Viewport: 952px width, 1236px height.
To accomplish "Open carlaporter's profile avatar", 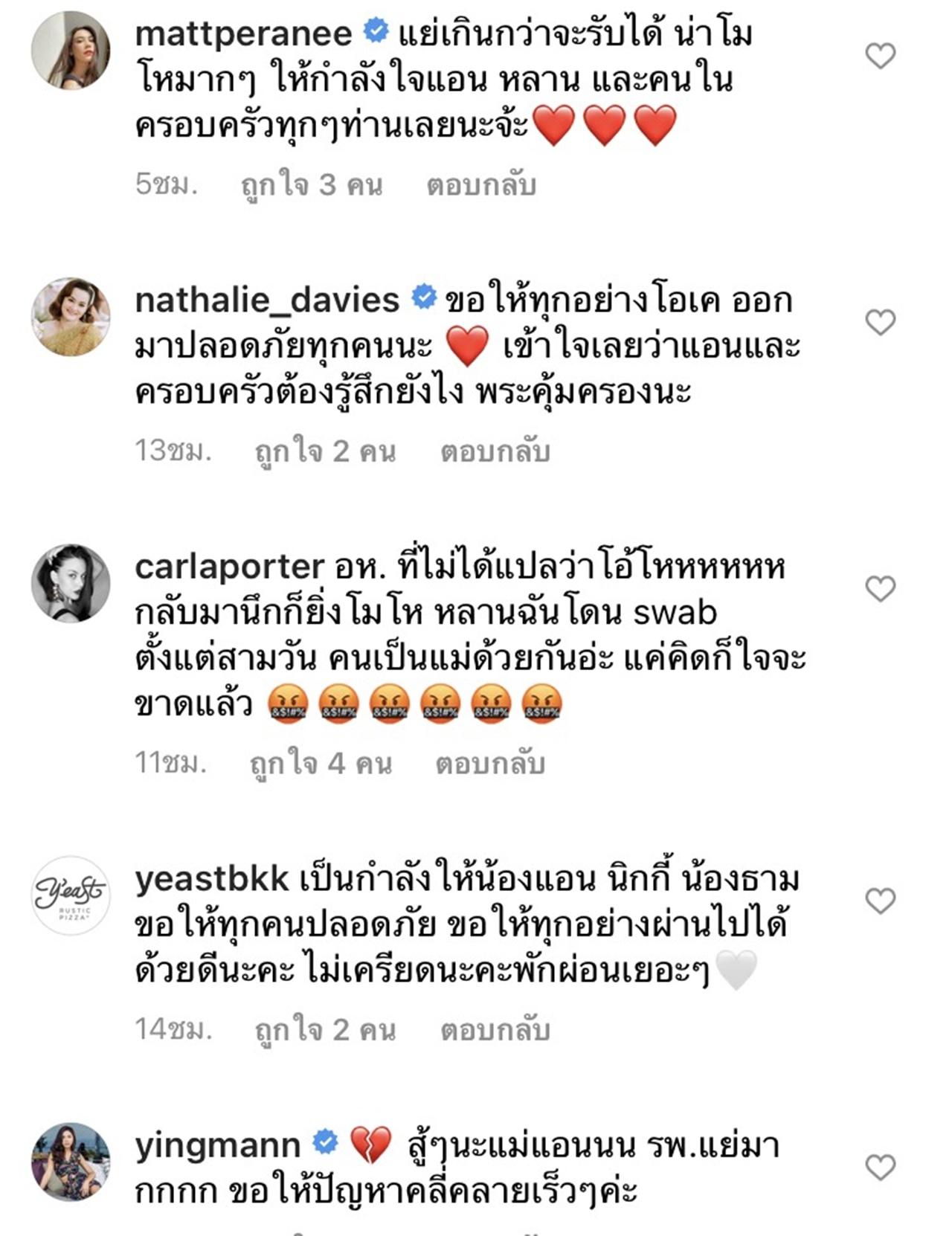I will coord(71,584).
